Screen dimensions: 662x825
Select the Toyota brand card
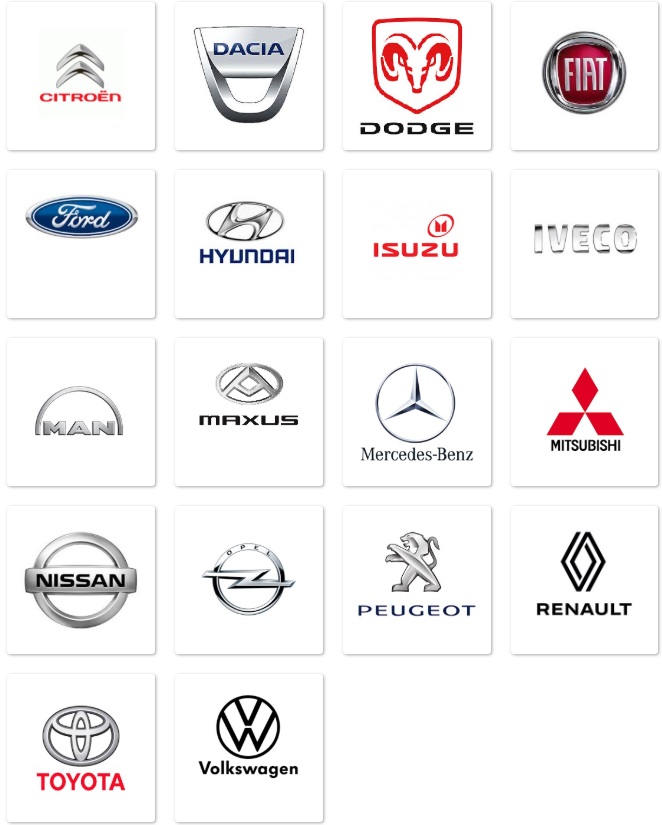pyautogui.click(x=81, y=748)
